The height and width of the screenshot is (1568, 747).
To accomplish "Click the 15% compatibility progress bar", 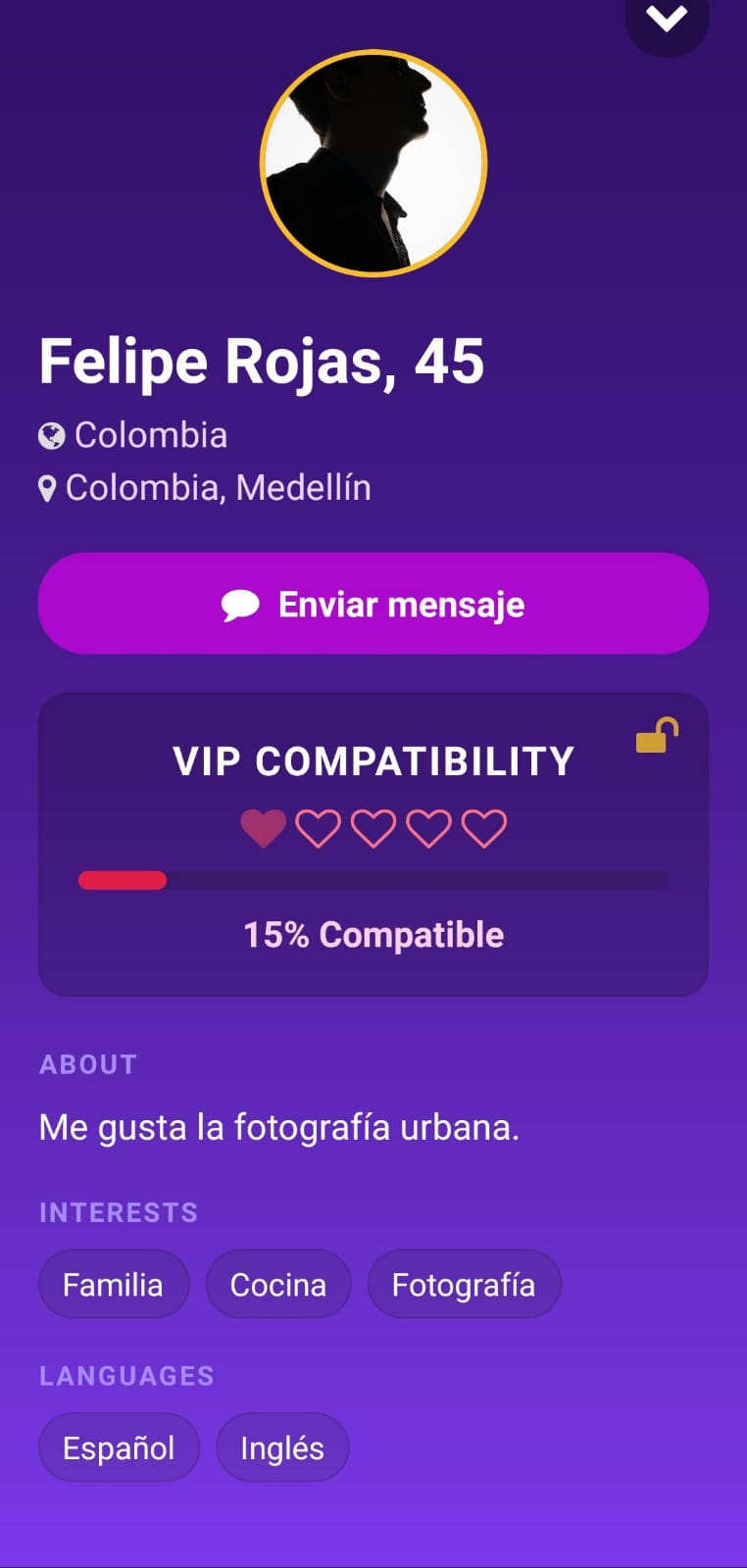I will pos(373,879).
